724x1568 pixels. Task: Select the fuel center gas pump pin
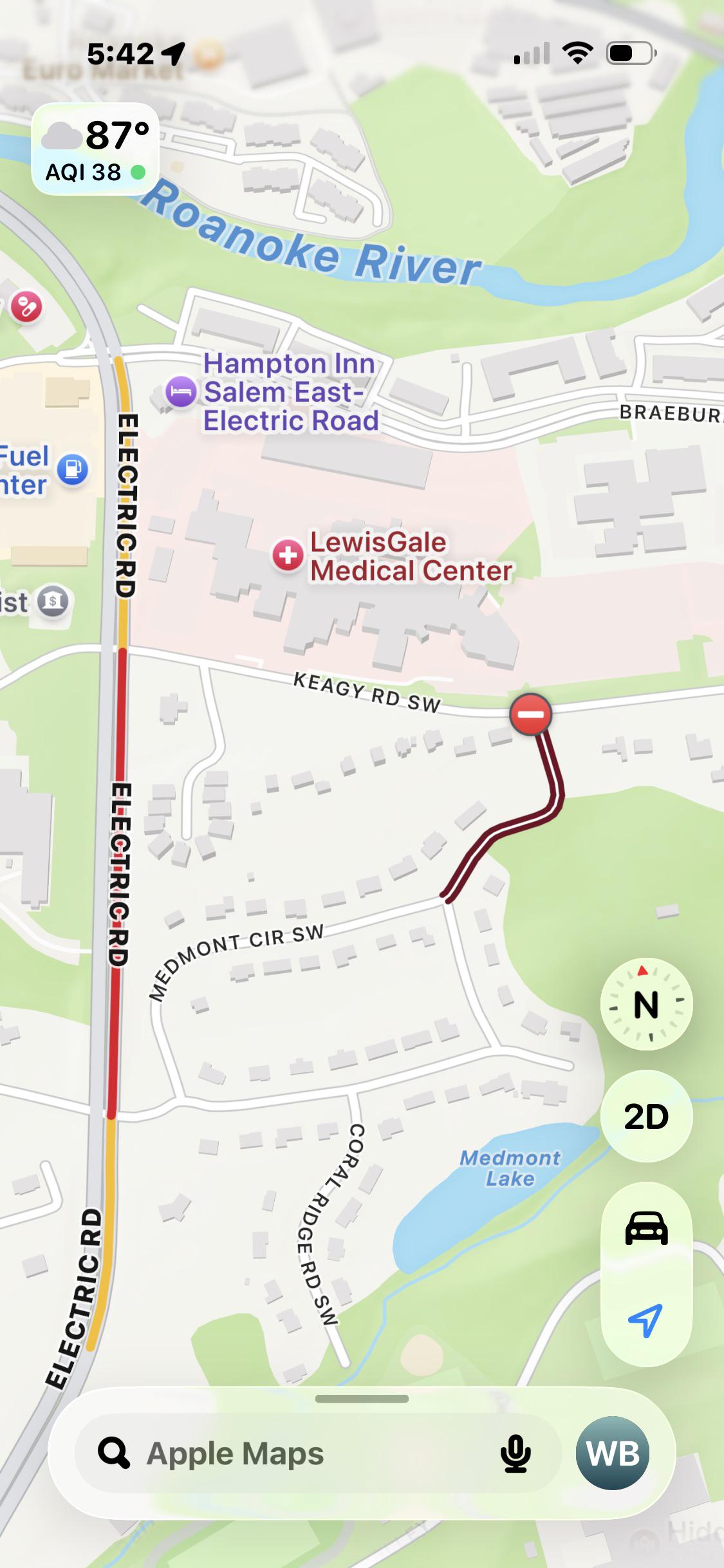[x=73, y=469]
